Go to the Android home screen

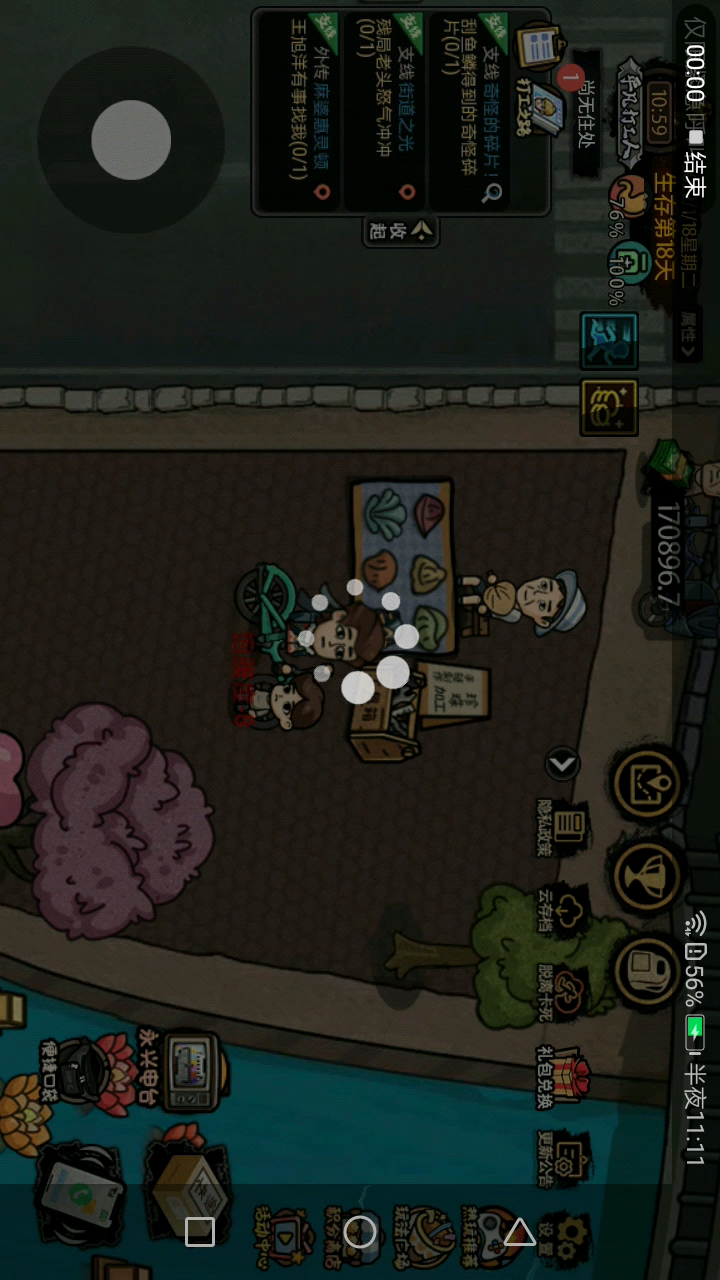tap(360, 1232)
